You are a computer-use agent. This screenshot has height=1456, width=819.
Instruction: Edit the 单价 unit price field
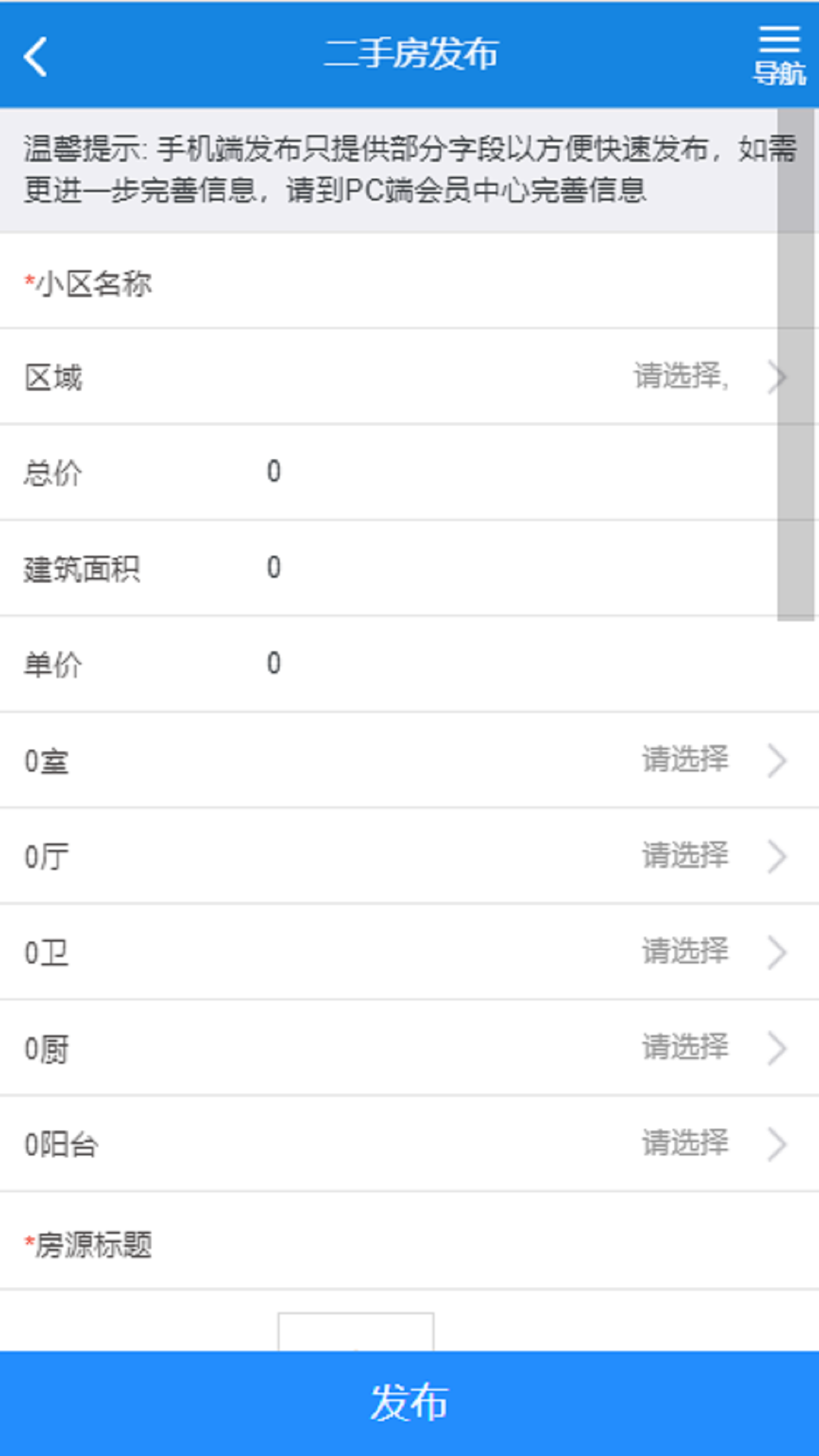[x=409, y=664]
